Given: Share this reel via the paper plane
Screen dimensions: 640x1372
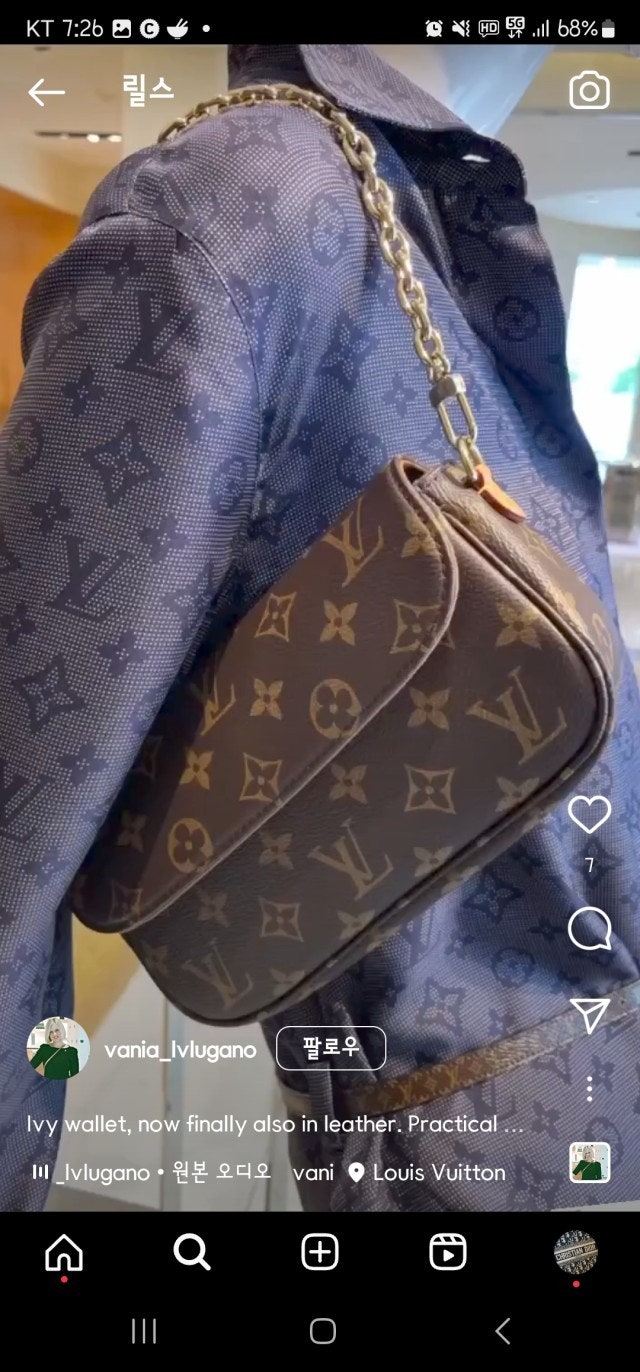Looking at the screenshot, I should pos(589,1015).
